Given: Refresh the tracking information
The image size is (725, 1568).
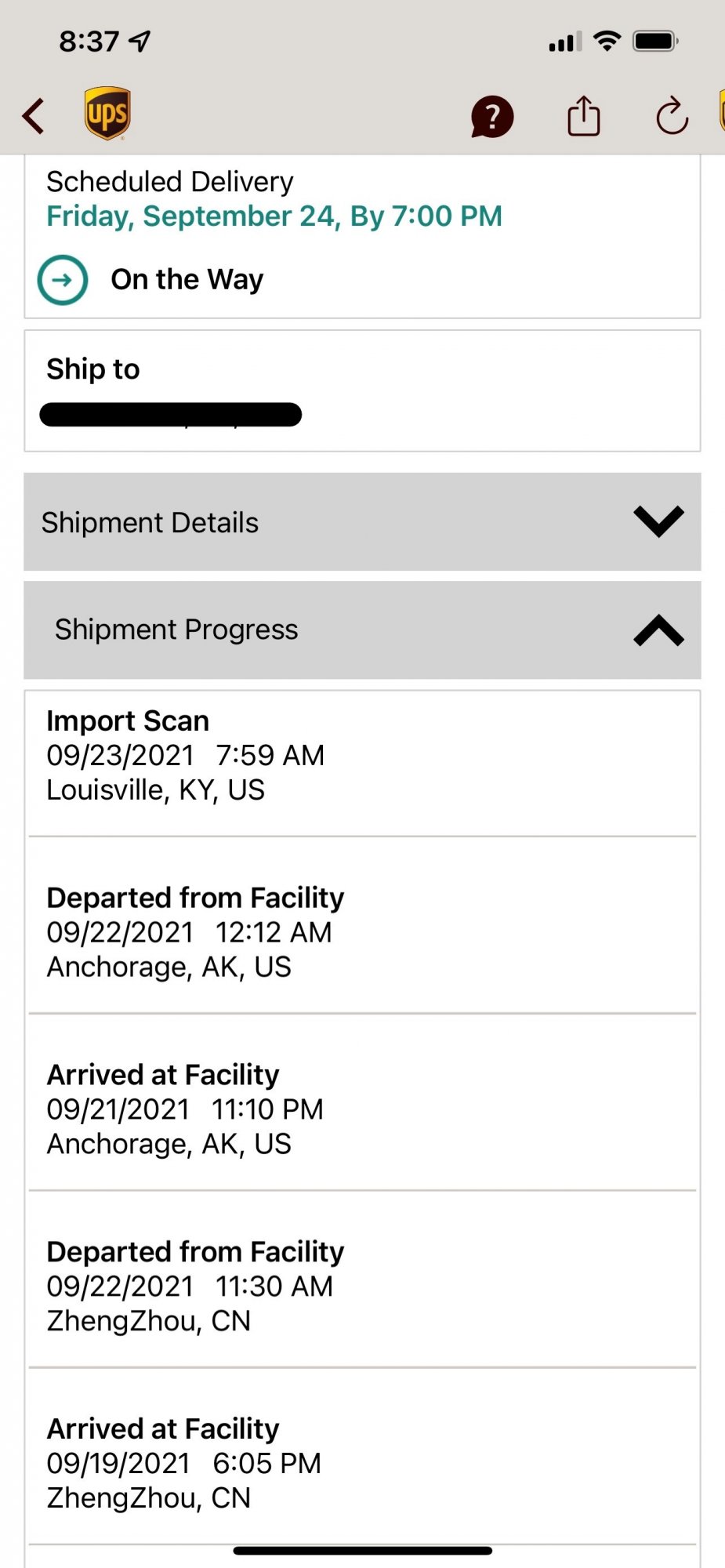Looking at the screenshot, I should click(x=672, y=117).
